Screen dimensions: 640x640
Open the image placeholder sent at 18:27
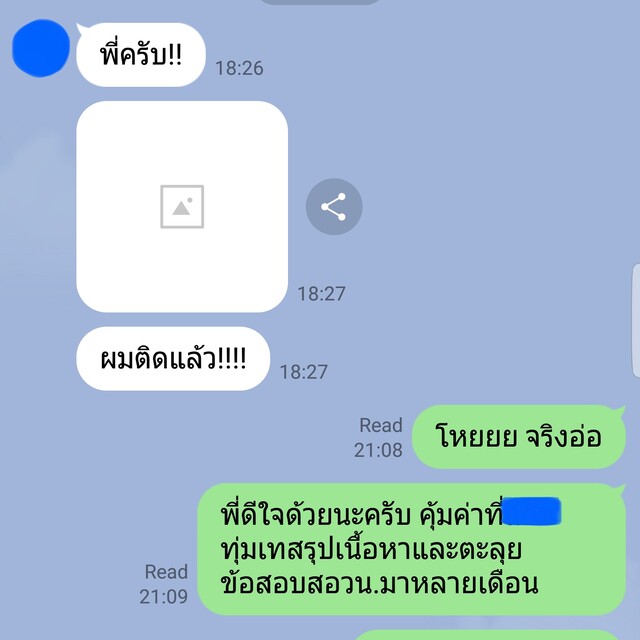pyautogui.click(x=182, y=207)
